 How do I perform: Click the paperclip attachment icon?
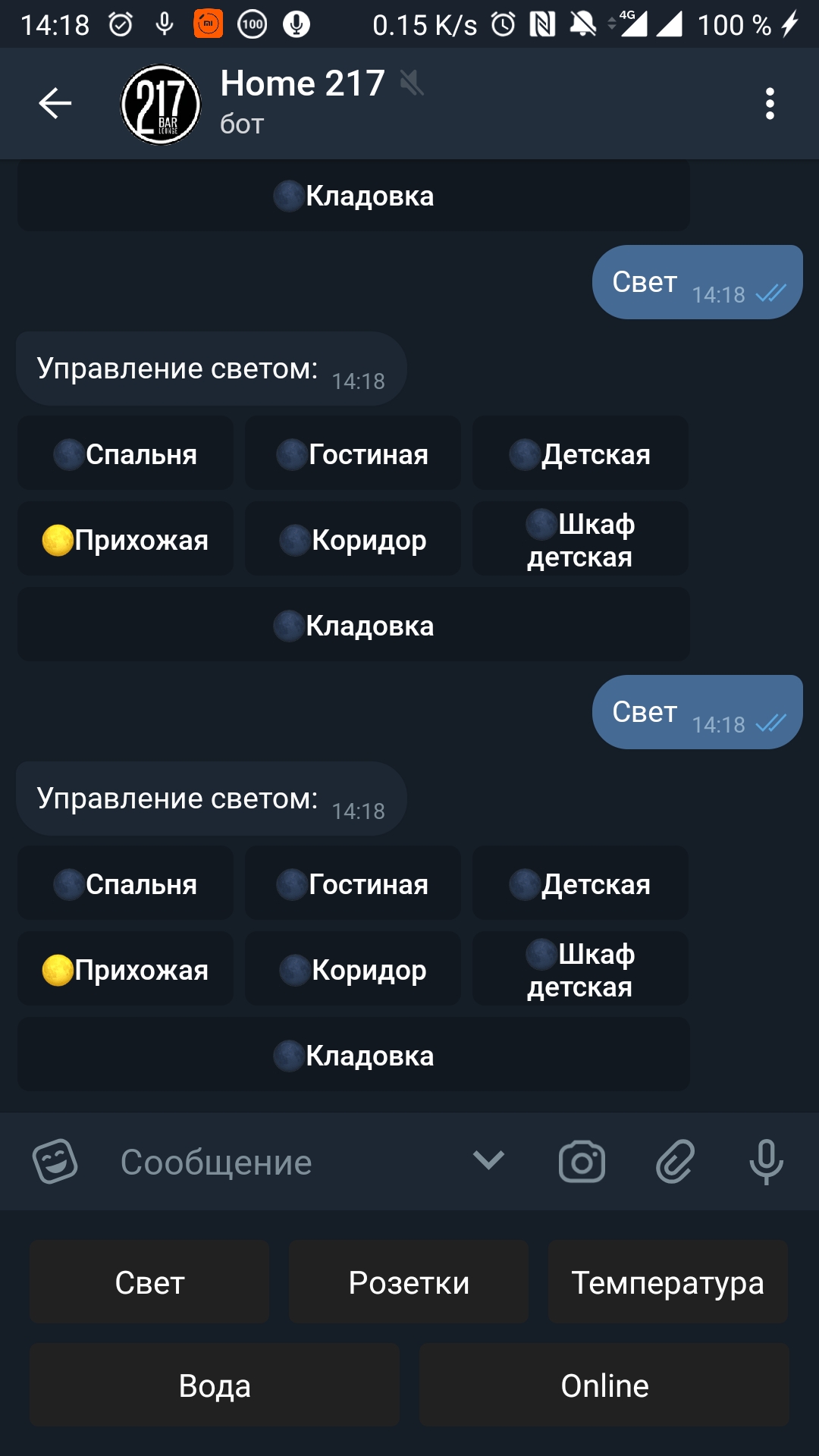[x=673, y=1161]
